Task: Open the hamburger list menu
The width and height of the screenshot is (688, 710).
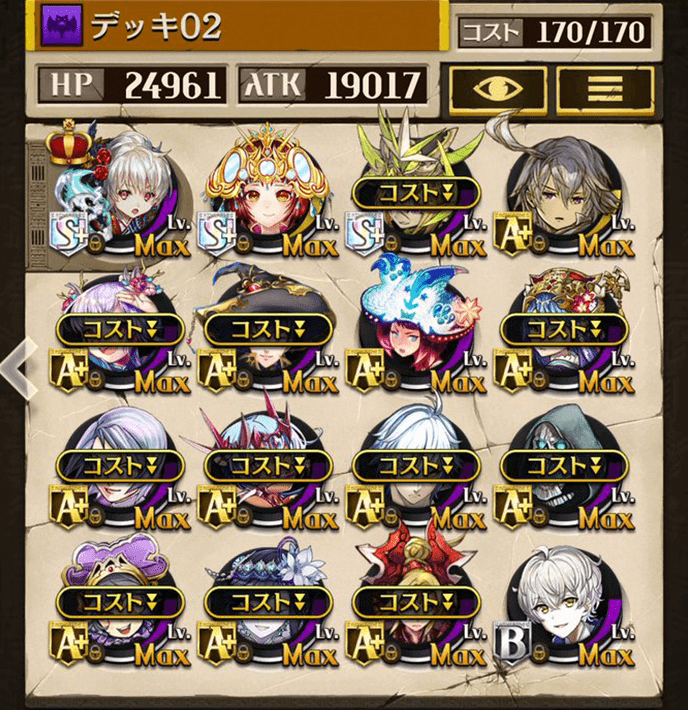Action: click(603, 86)
